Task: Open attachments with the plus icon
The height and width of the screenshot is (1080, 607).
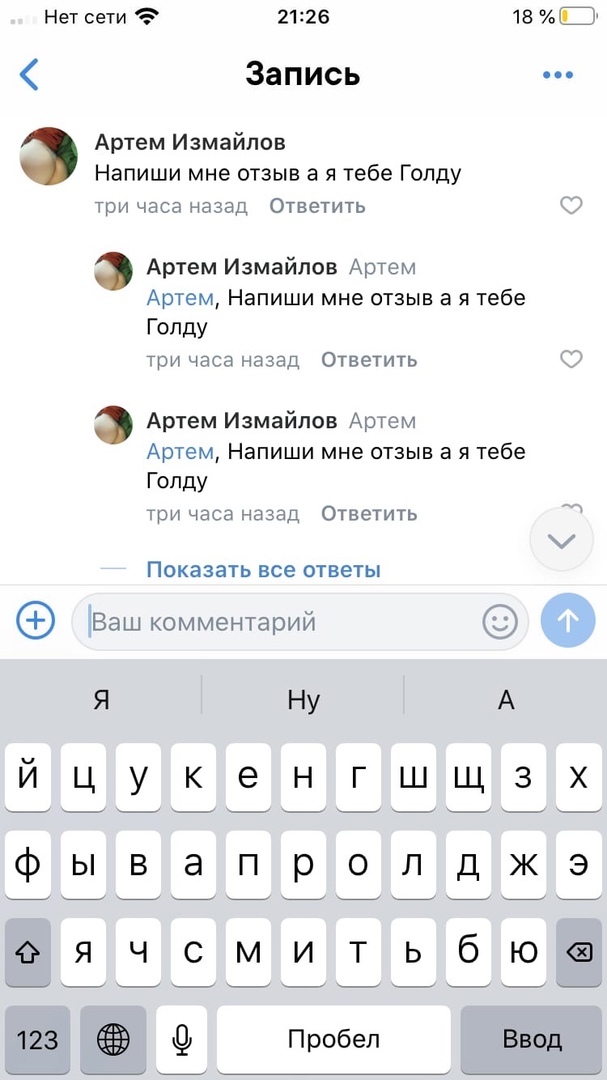Action: (35, 621)
